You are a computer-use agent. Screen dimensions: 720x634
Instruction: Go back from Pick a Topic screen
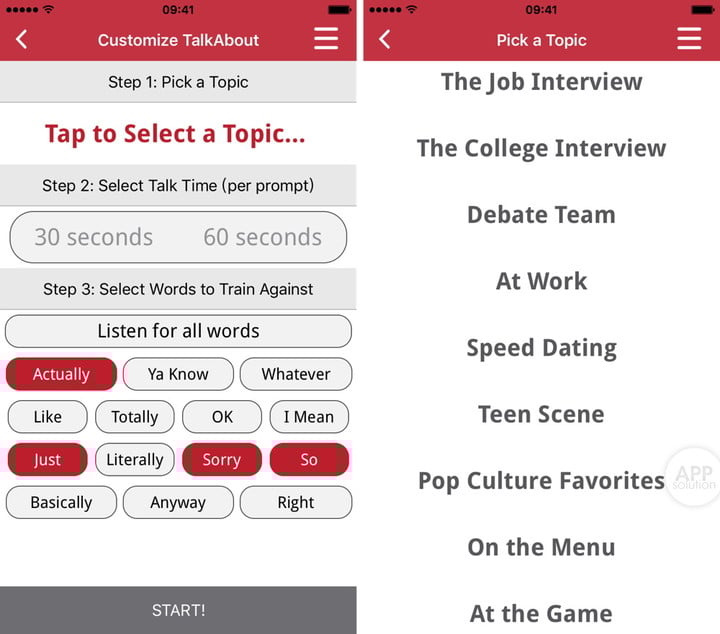385,40
